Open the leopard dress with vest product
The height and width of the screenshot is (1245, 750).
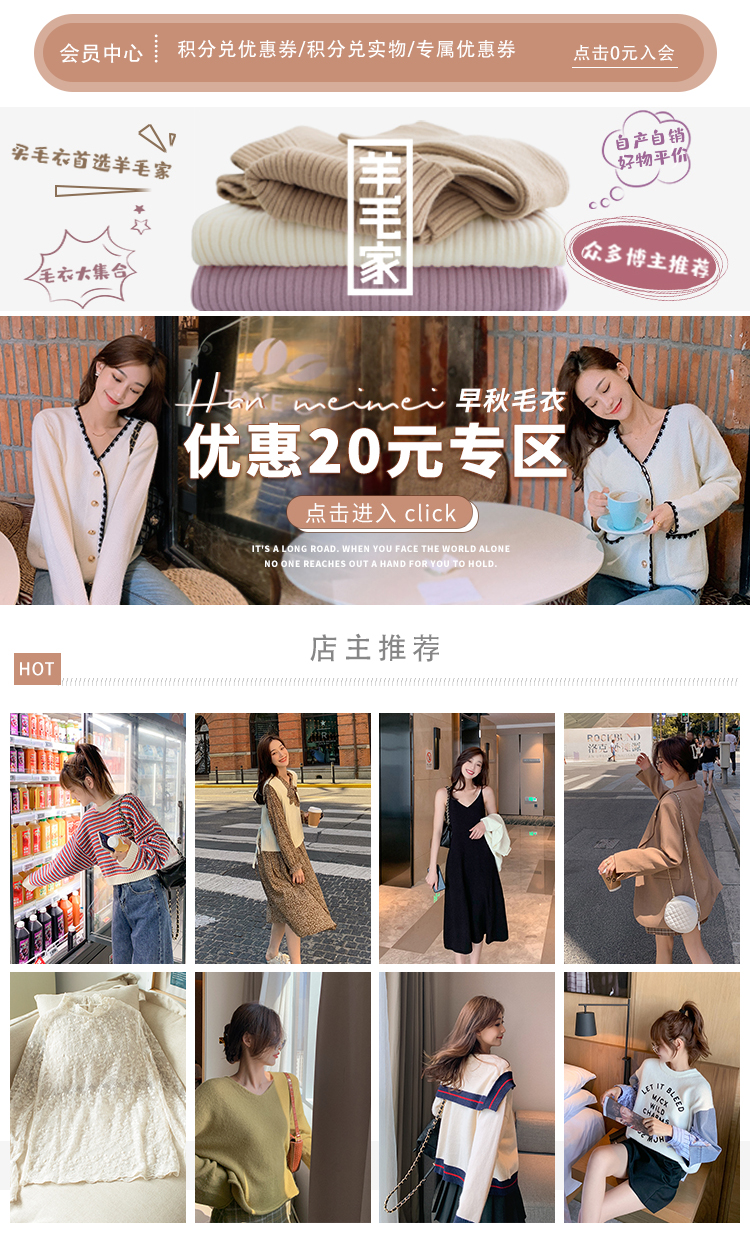pos(282,838)
